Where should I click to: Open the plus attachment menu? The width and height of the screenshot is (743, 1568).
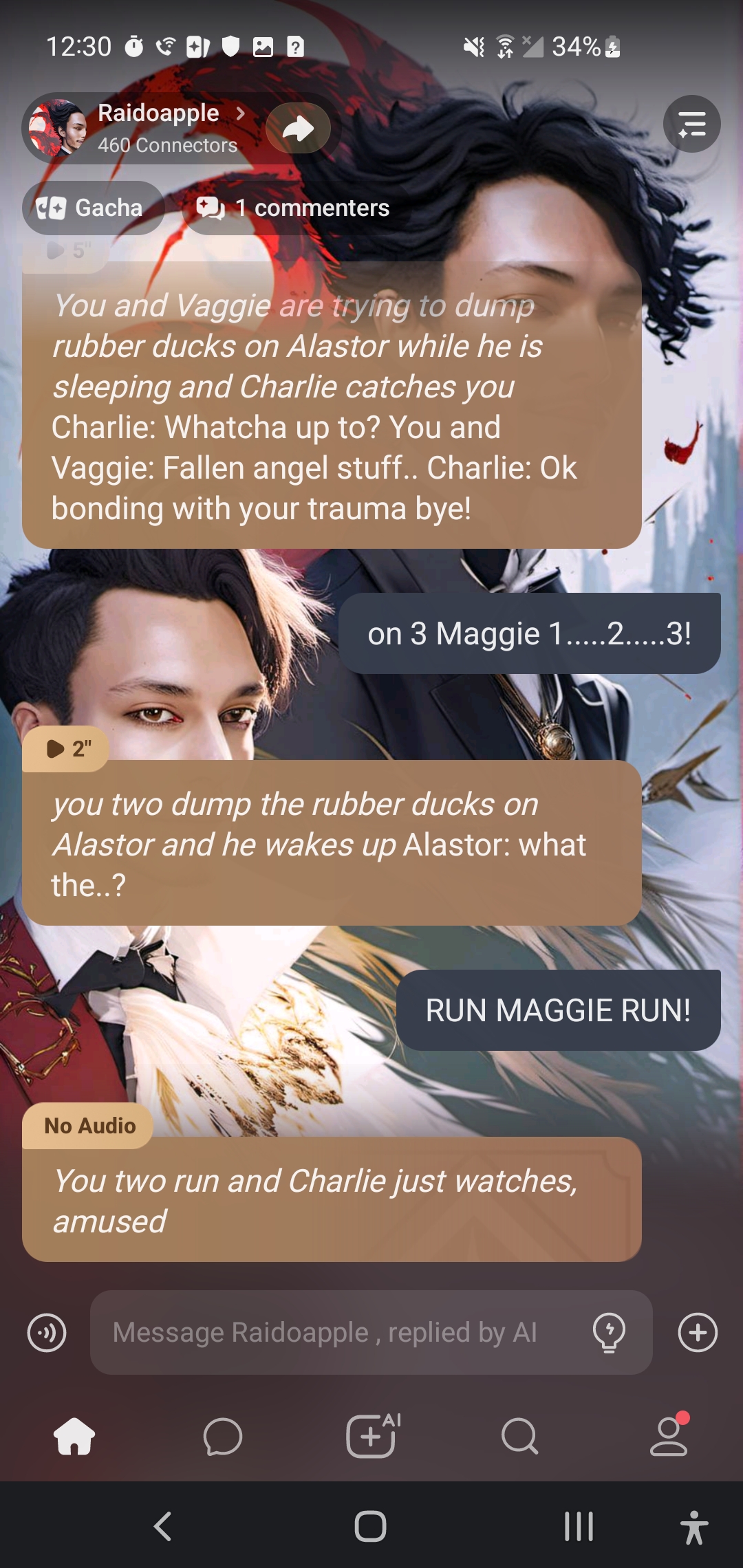coord(698,1332)
